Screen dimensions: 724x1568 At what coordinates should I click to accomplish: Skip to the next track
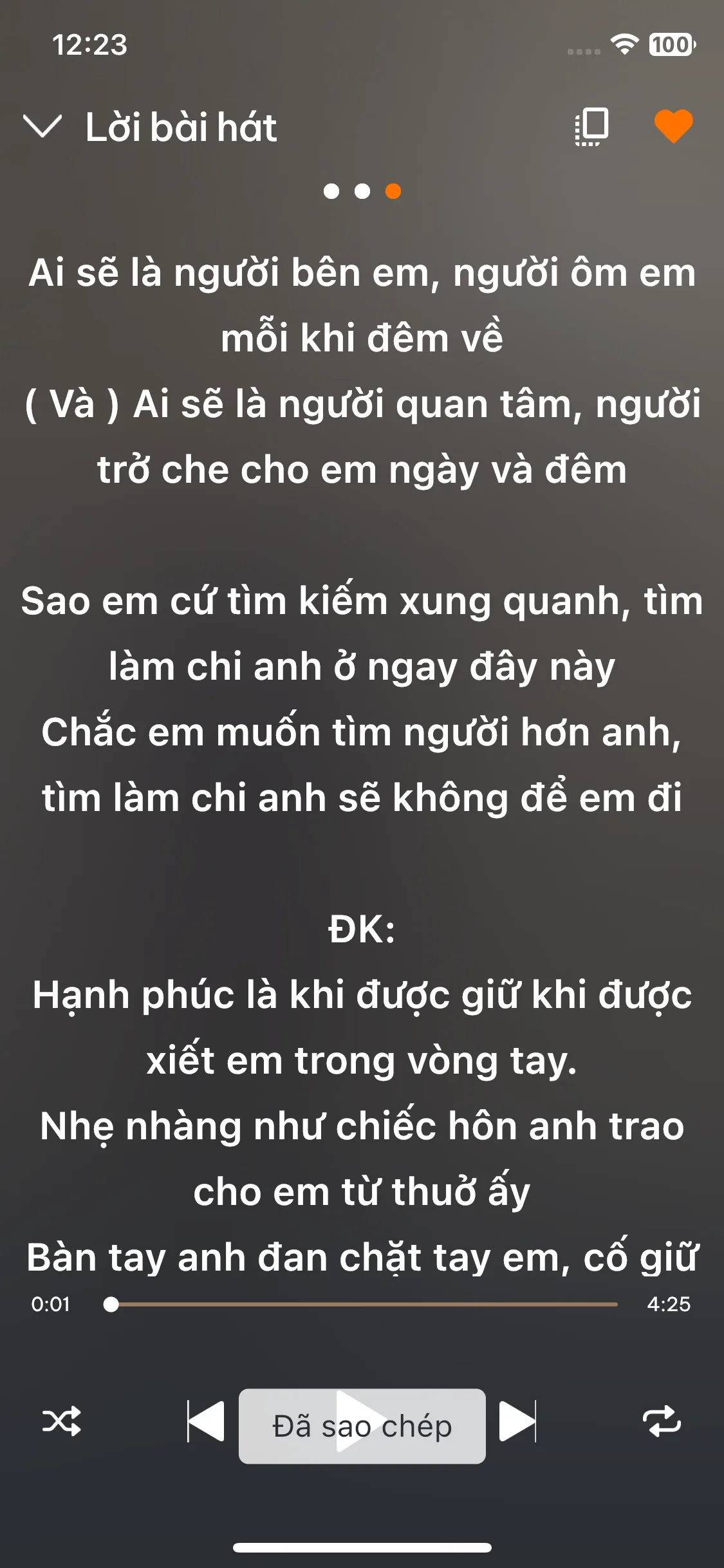coord(518,1421)
